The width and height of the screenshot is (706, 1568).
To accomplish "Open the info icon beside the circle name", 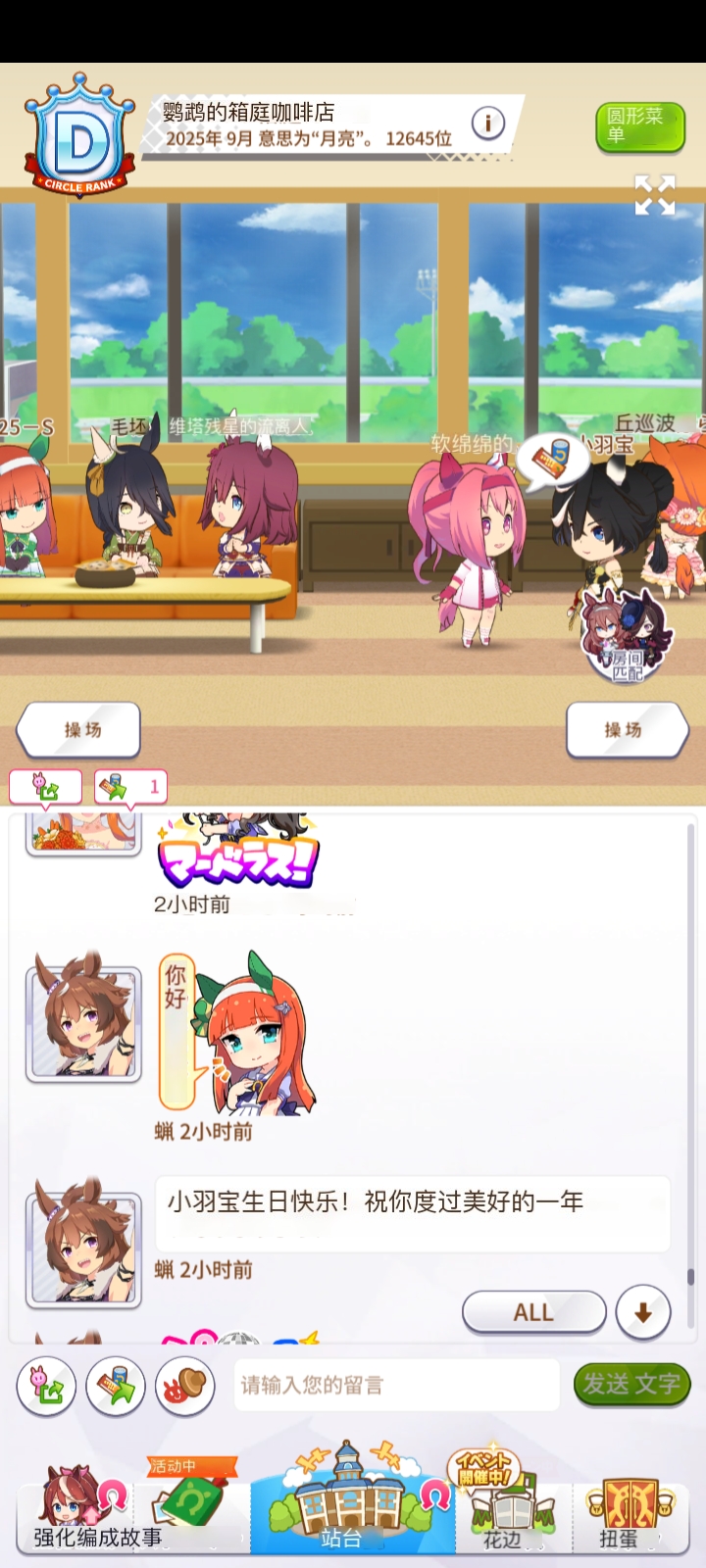I will [x=487, y=123].
